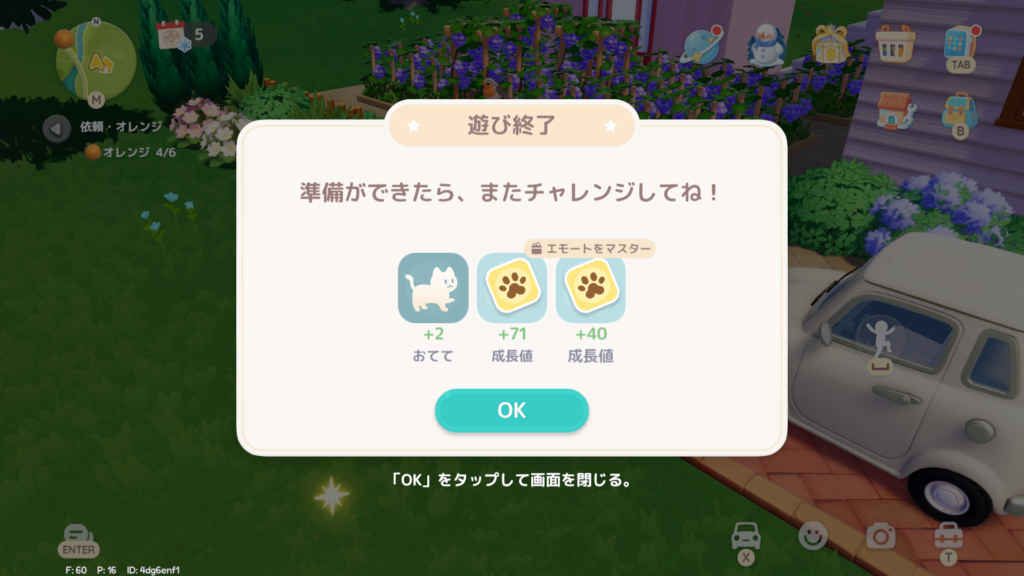Open the calendar events icon
The height and width of the screenshot is (576, 1024).
172,35
